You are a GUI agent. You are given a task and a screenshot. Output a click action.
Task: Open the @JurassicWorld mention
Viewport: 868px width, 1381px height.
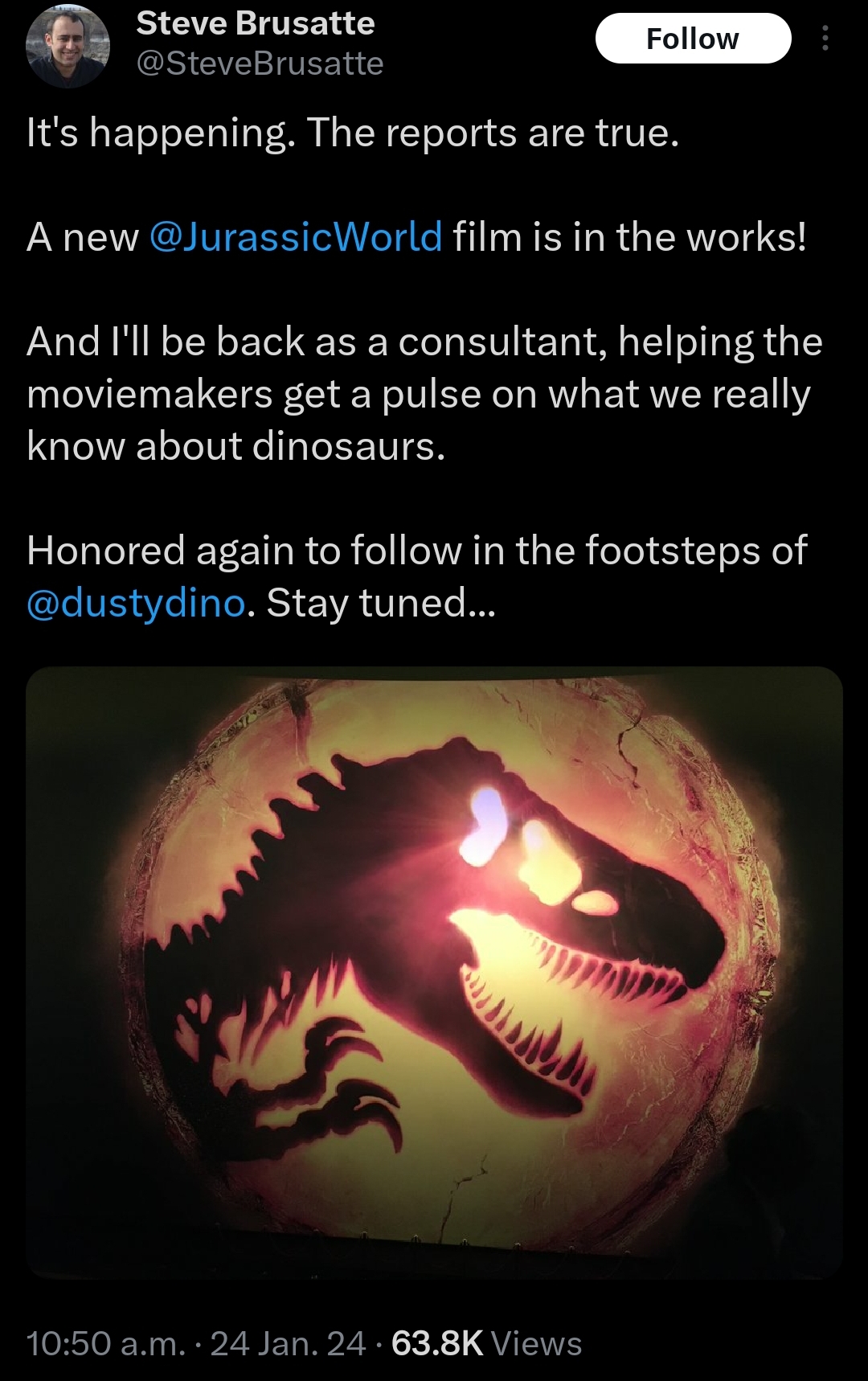(296, 237)
